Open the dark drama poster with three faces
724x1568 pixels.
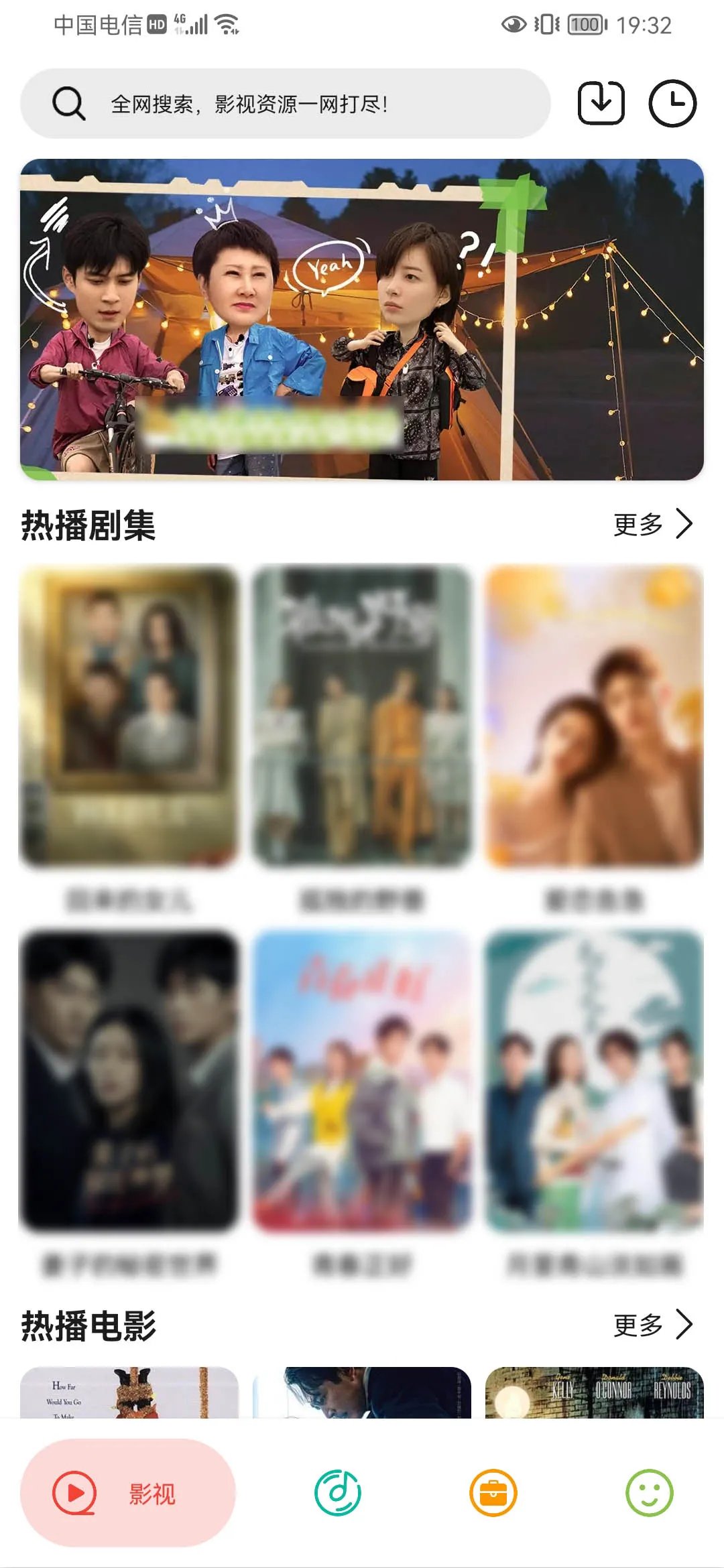(x=129, y=1080)
